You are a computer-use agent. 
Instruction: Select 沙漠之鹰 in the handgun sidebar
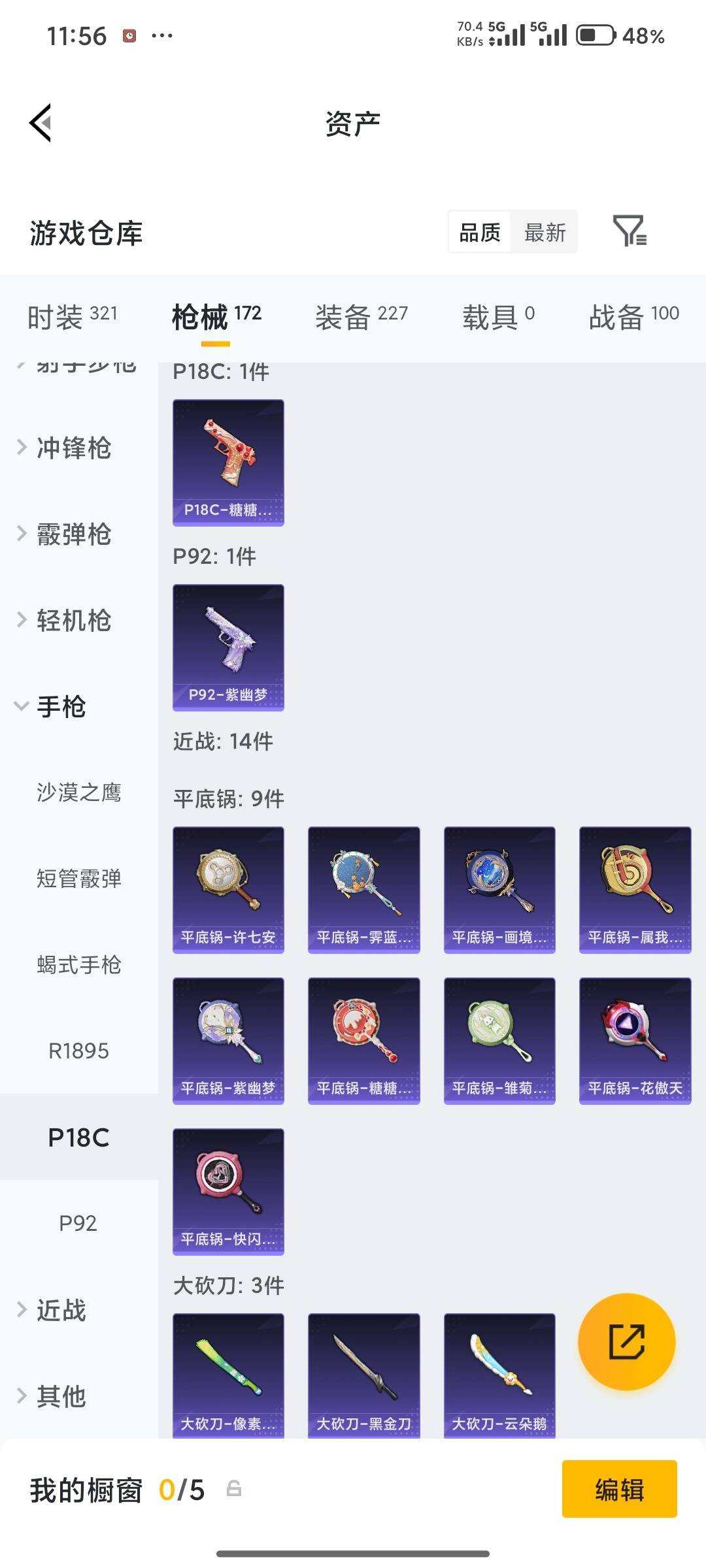click(79, 792)
